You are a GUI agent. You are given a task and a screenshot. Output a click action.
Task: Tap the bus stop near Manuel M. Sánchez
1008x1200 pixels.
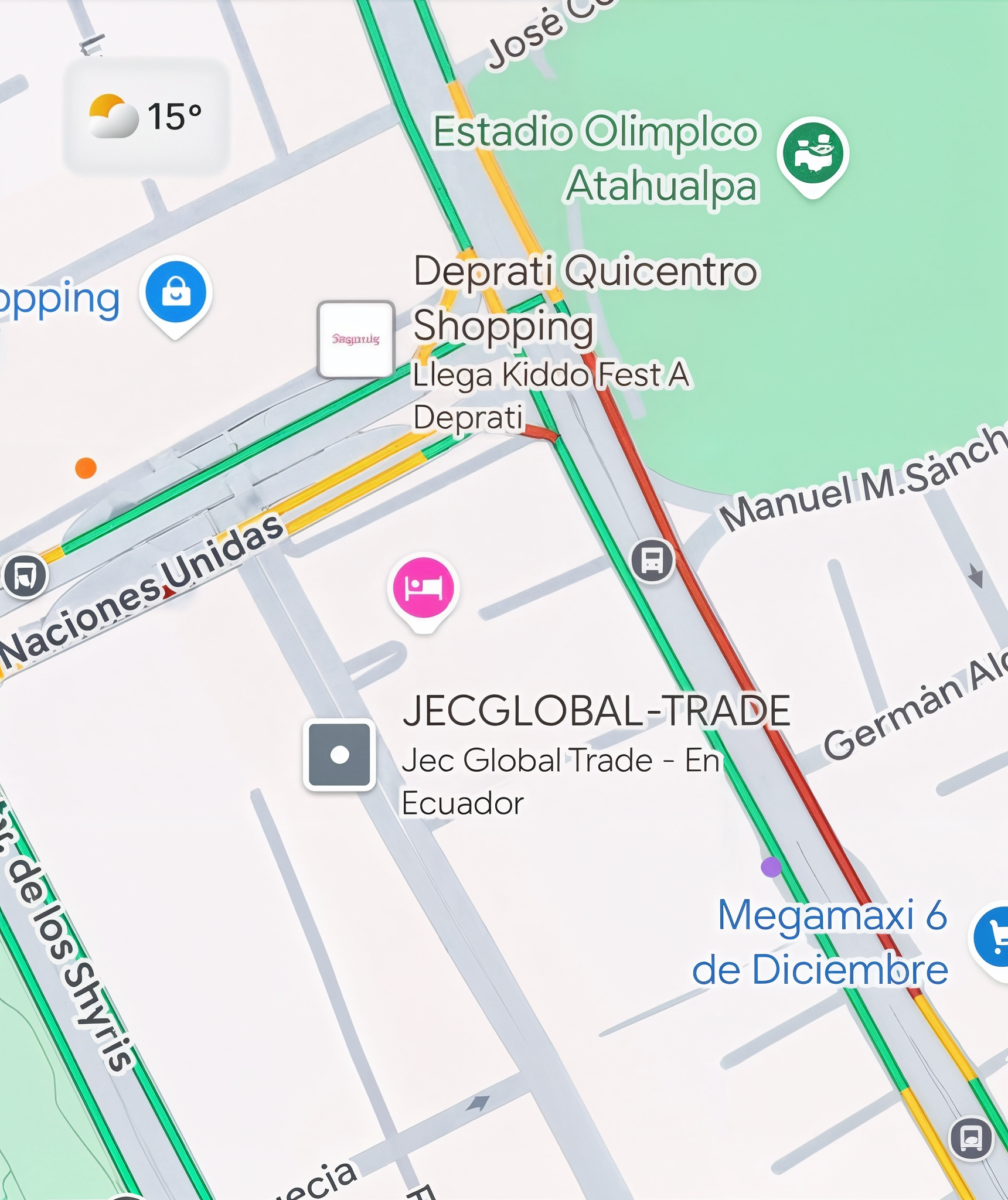tap(652, 560)
